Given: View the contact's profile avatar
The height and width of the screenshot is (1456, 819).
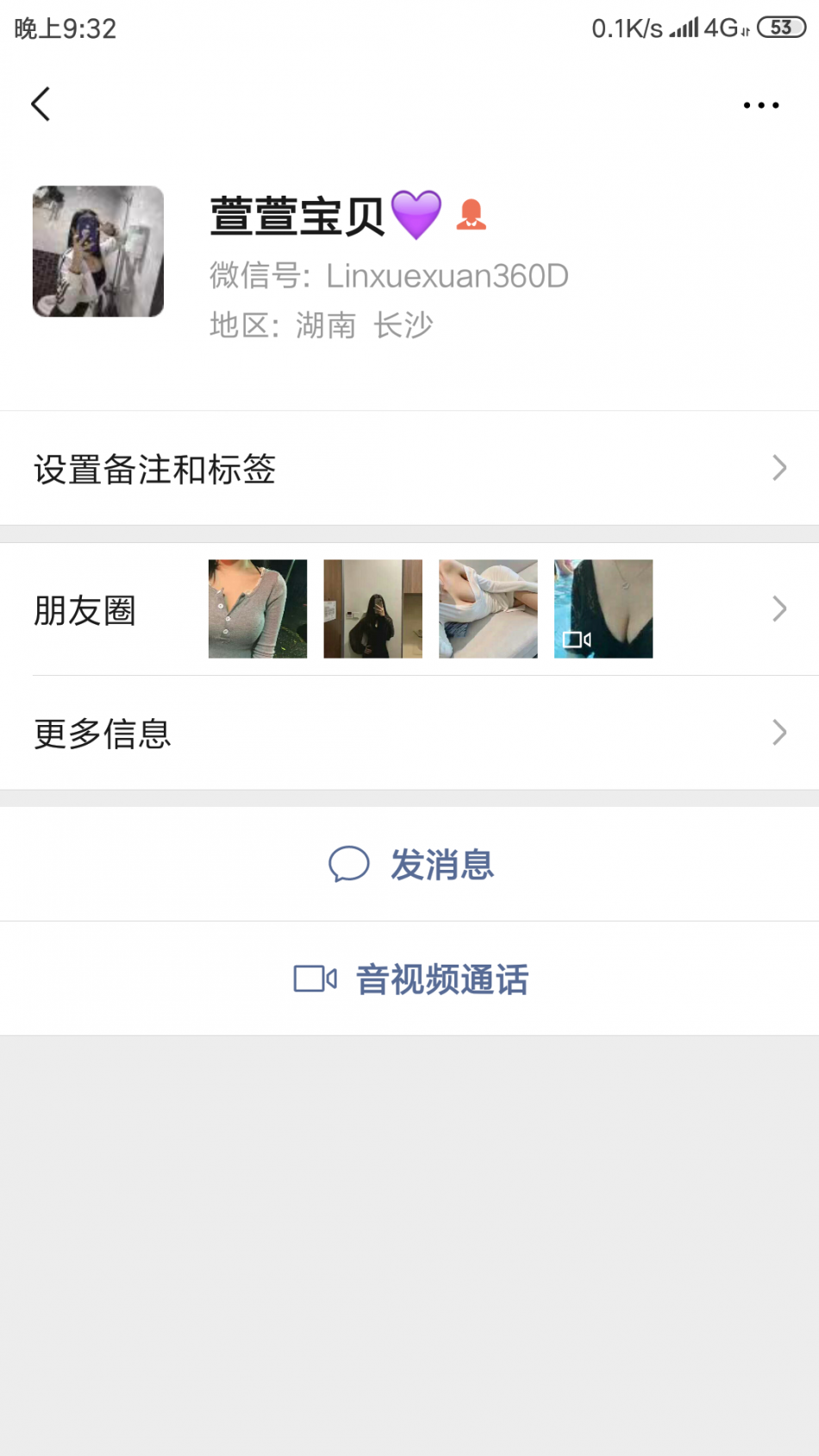Looking at the screenshot, I should [x=98, y=251].
